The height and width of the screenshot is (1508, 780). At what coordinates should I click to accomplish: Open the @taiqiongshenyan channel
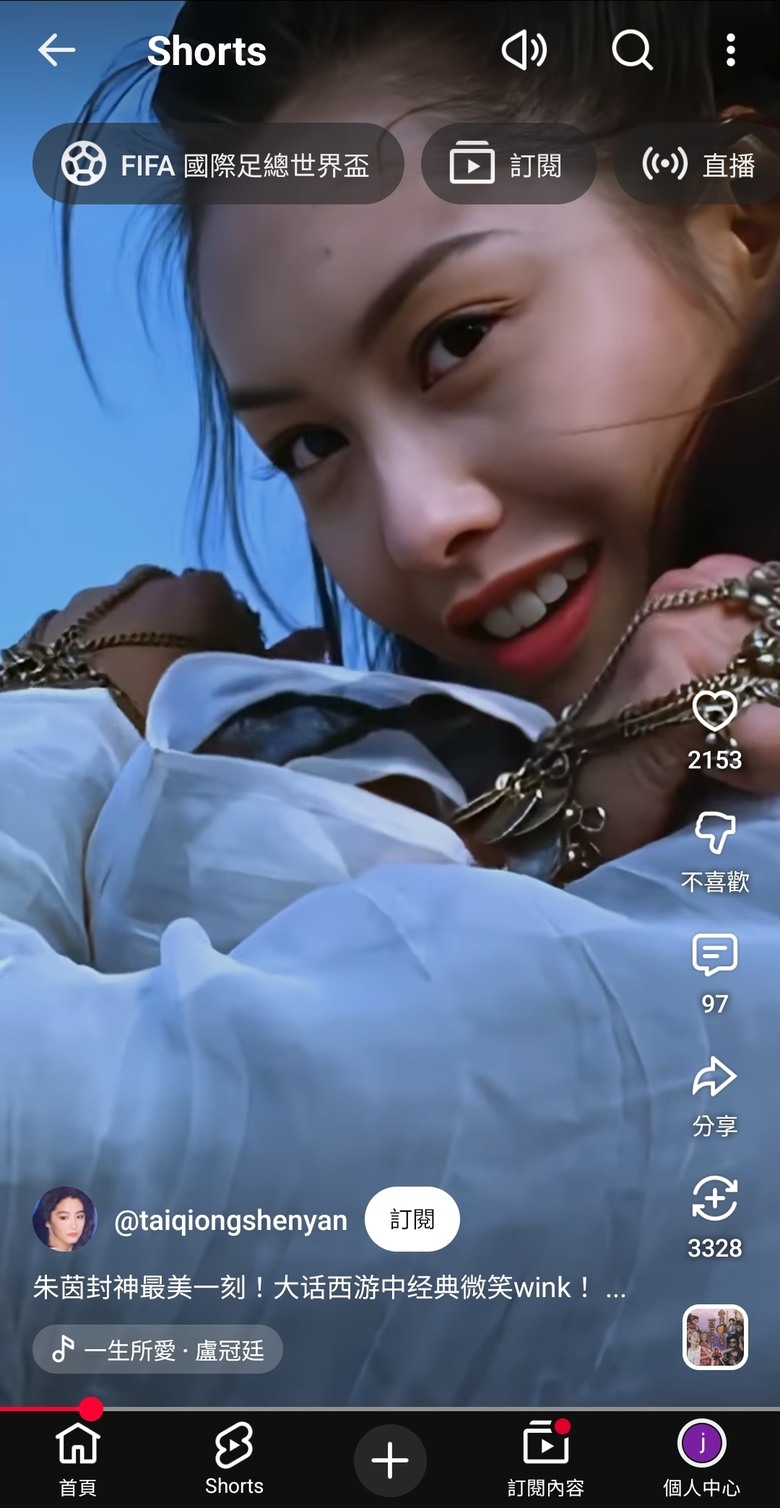[x=230, y=1220]
